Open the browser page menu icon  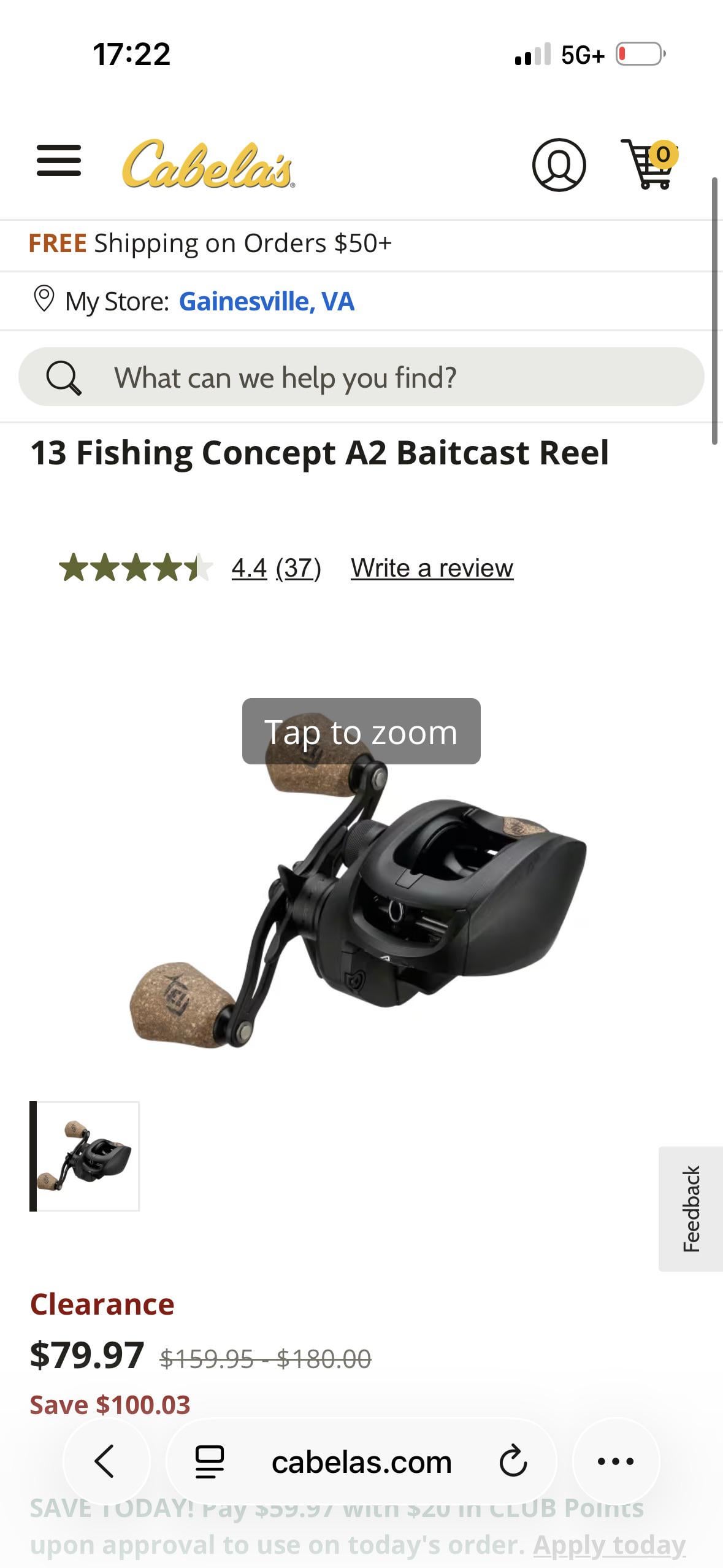(x=209, y=1461)
